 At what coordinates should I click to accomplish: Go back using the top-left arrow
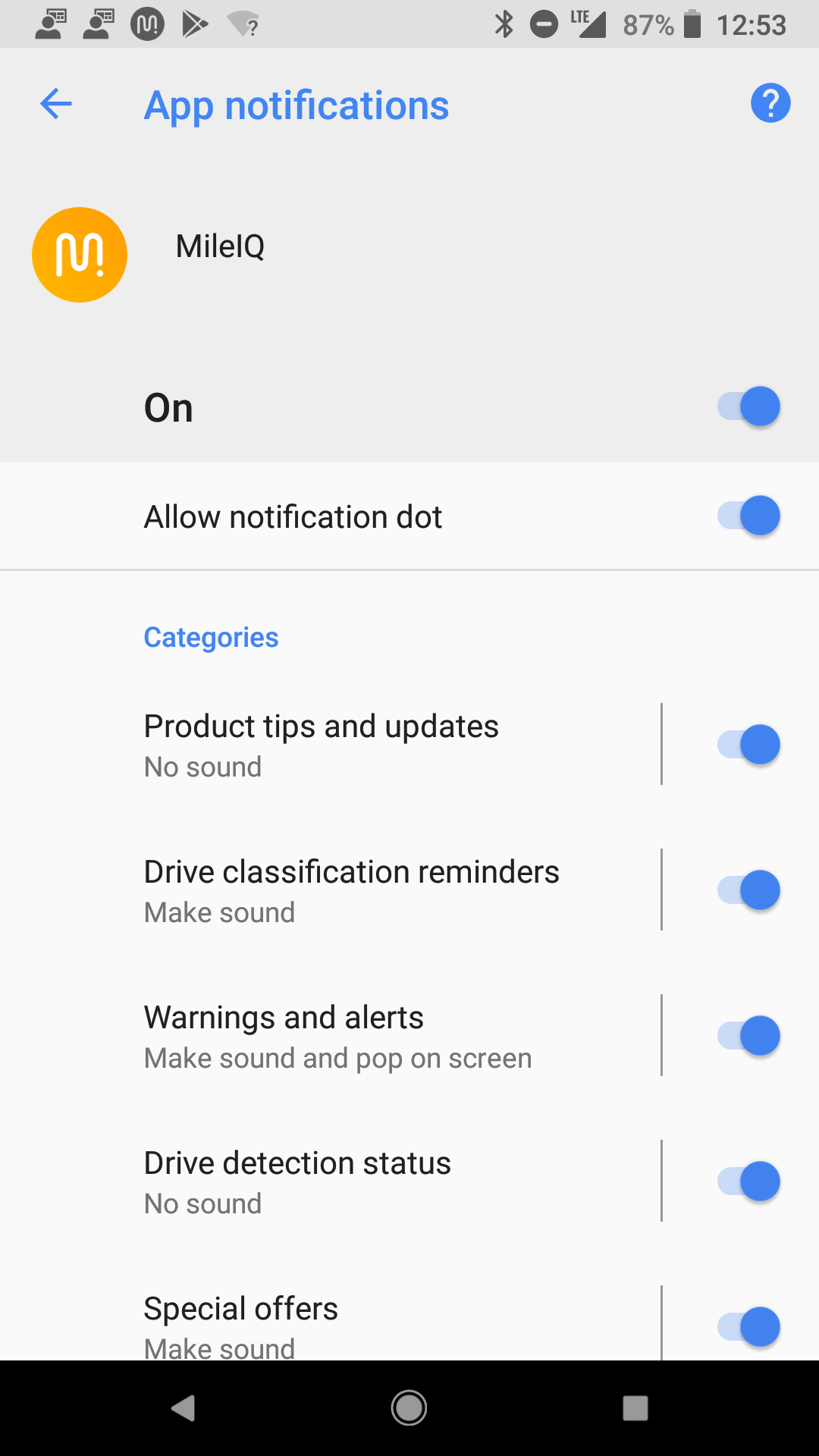(x=56, y=104)
